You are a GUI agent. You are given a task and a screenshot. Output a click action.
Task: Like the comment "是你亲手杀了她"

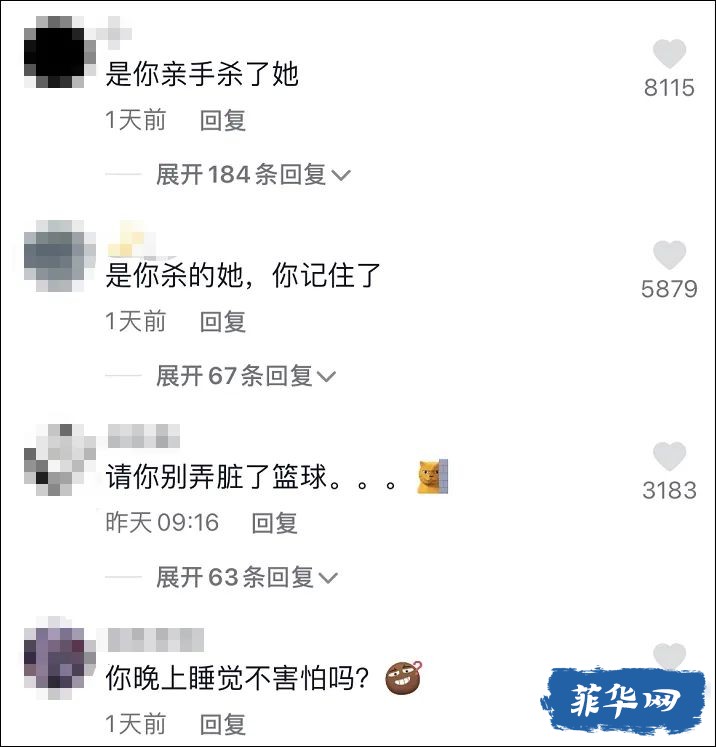(x=669, y=55)
